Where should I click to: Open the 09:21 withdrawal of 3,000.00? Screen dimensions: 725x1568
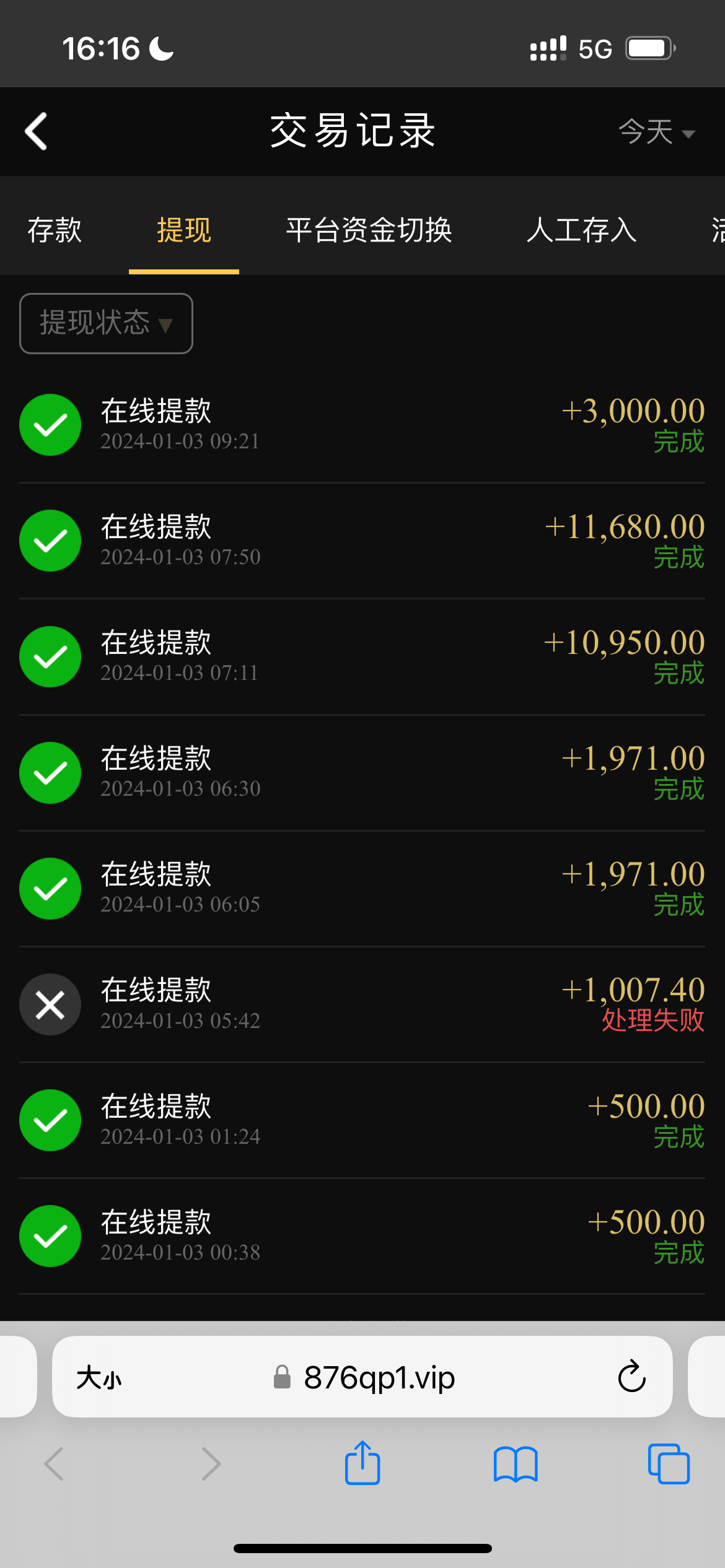(x=362, y=425)
